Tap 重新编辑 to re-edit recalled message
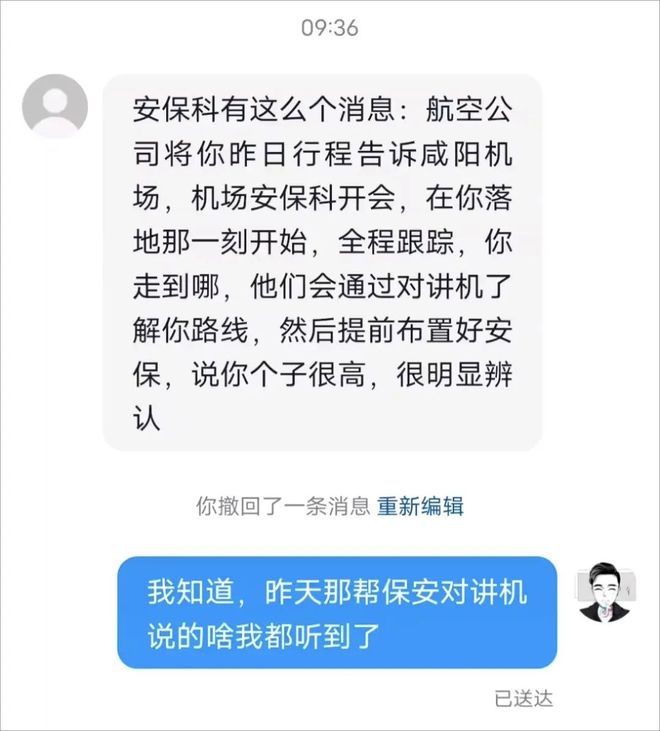The width and height of the screenshot is (660, 731). (420, 506)
